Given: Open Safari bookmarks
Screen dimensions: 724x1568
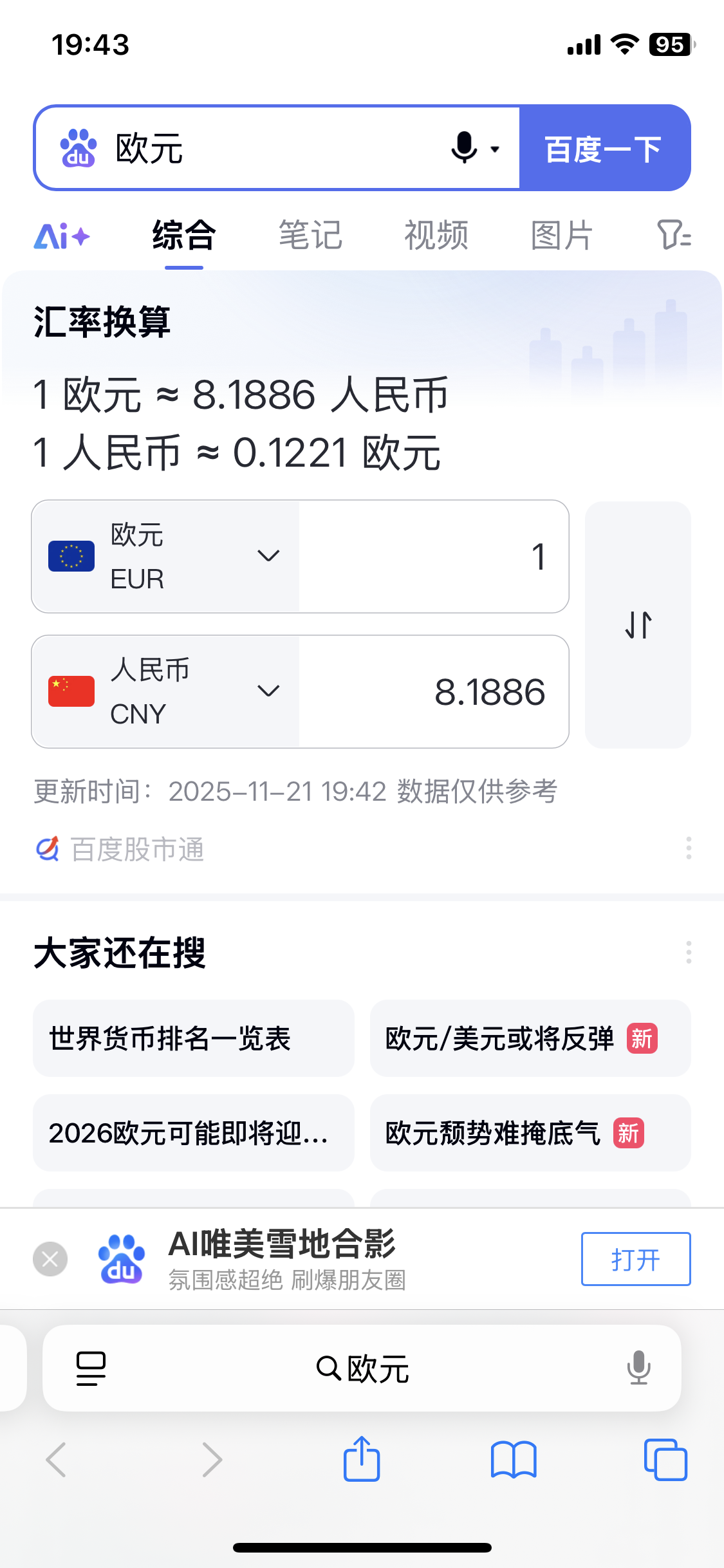Looking at the screenshot, I should pyautogui.click(x=513, y=1459).
